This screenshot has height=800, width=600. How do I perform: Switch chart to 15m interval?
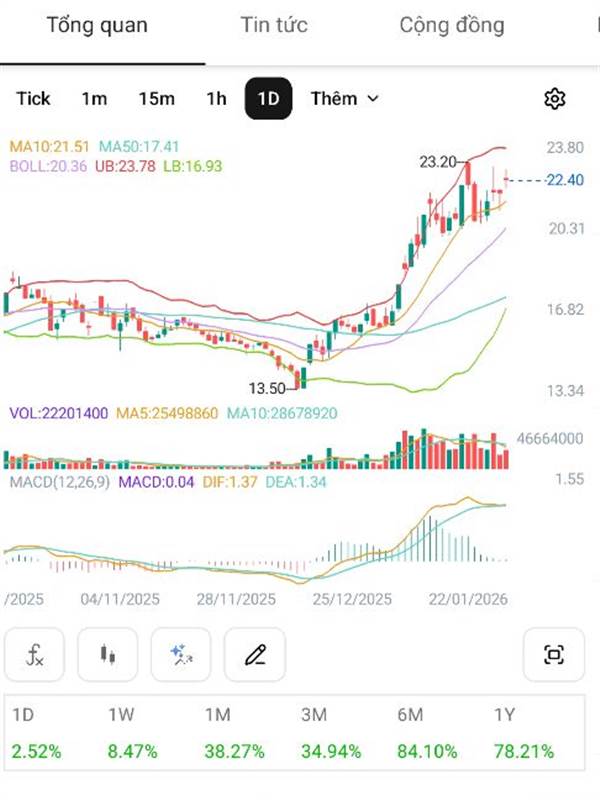click(157, 98)
